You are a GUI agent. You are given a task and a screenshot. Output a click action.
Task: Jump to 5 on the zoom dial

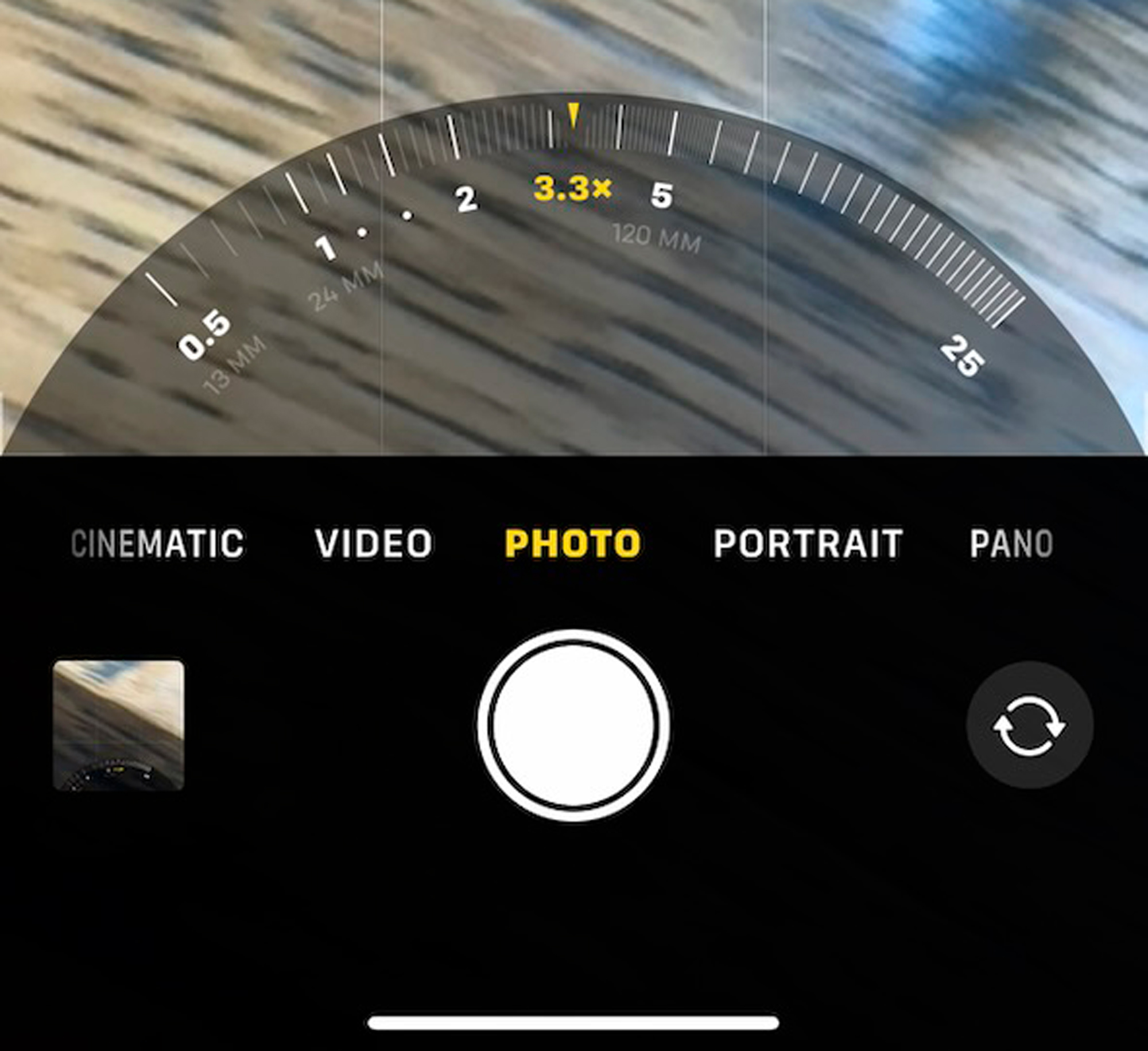(661, 195)
